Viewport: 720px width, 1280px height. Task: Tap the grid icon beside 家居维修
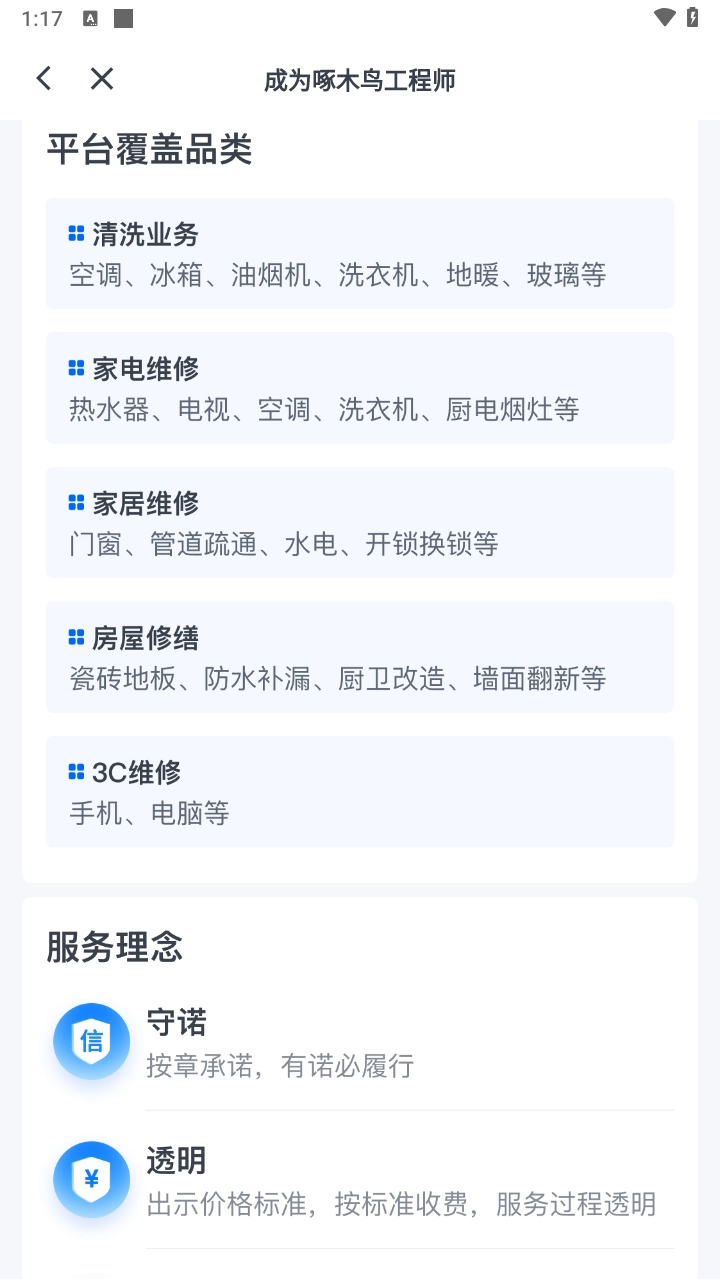[x=75, y=501]
